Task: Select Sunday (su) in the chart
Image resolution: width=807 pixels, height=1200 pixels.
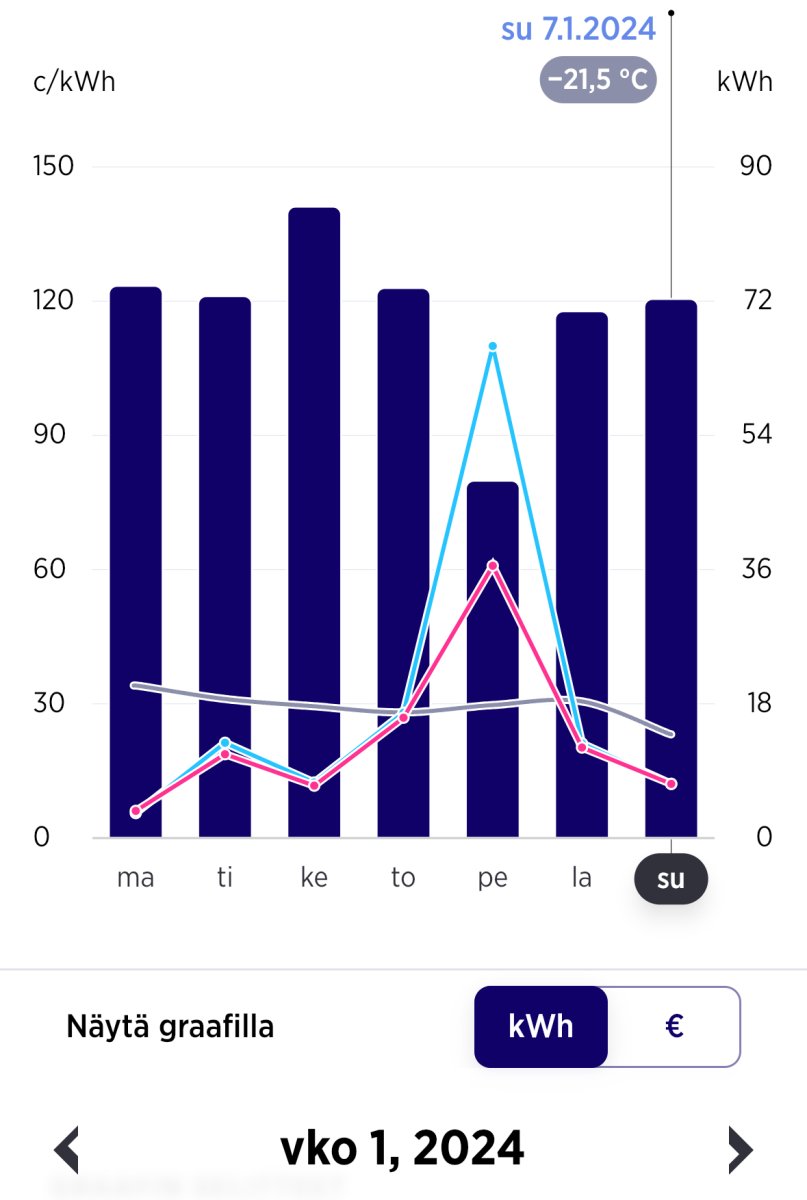Action: coord(671,879)
